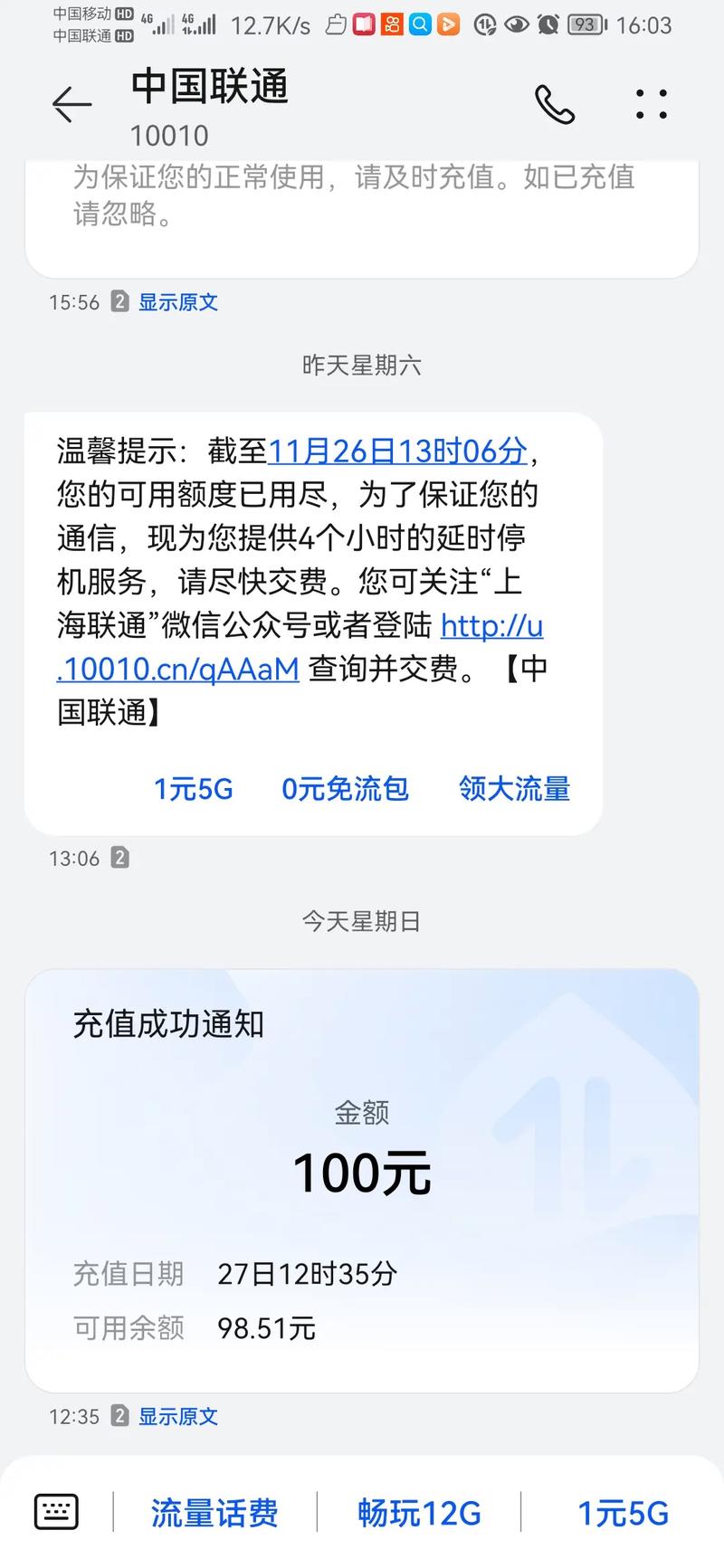Open the 1元5G bottom menu
Screen dimensions: 724x1568
point(623,1512)
